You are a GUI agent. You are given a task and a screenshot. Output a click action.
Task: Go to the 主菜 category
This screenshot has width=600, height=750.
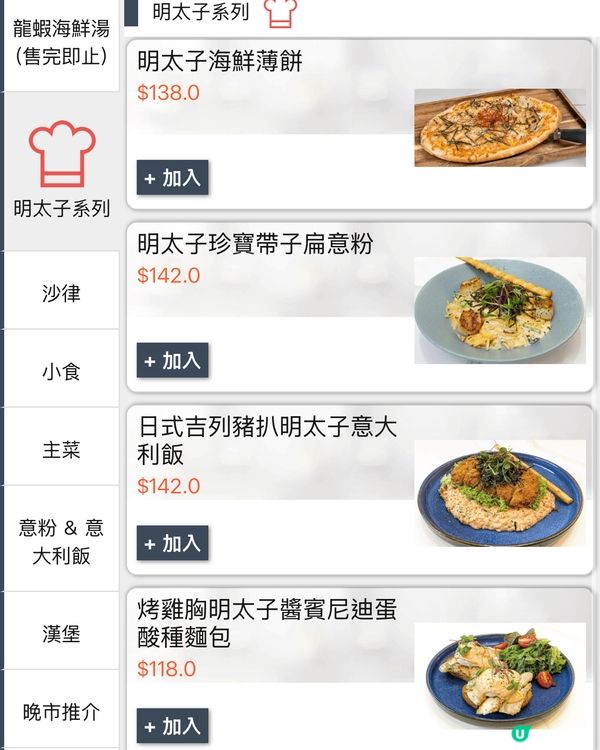tap(62, 450)
